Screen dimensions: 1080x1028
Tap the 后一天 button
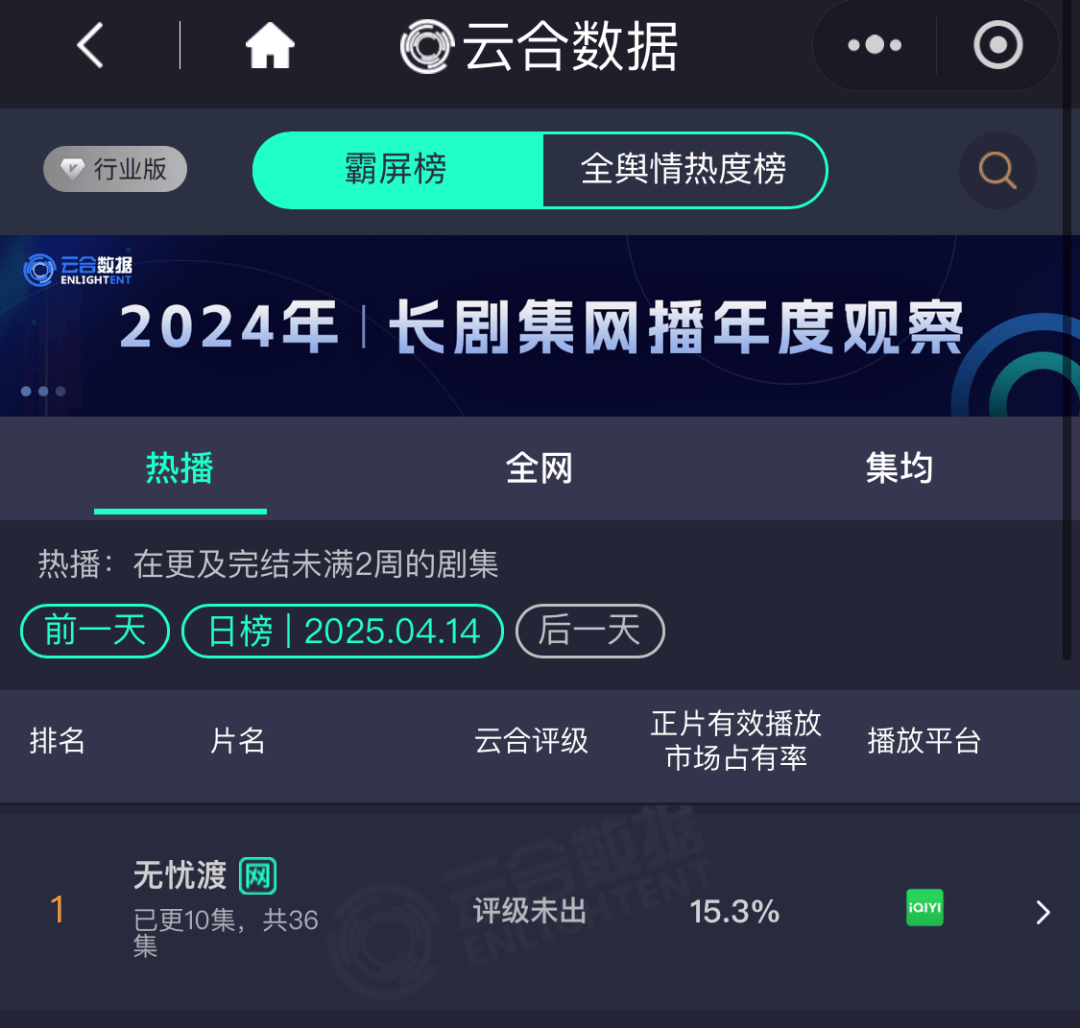pos(589,631)
